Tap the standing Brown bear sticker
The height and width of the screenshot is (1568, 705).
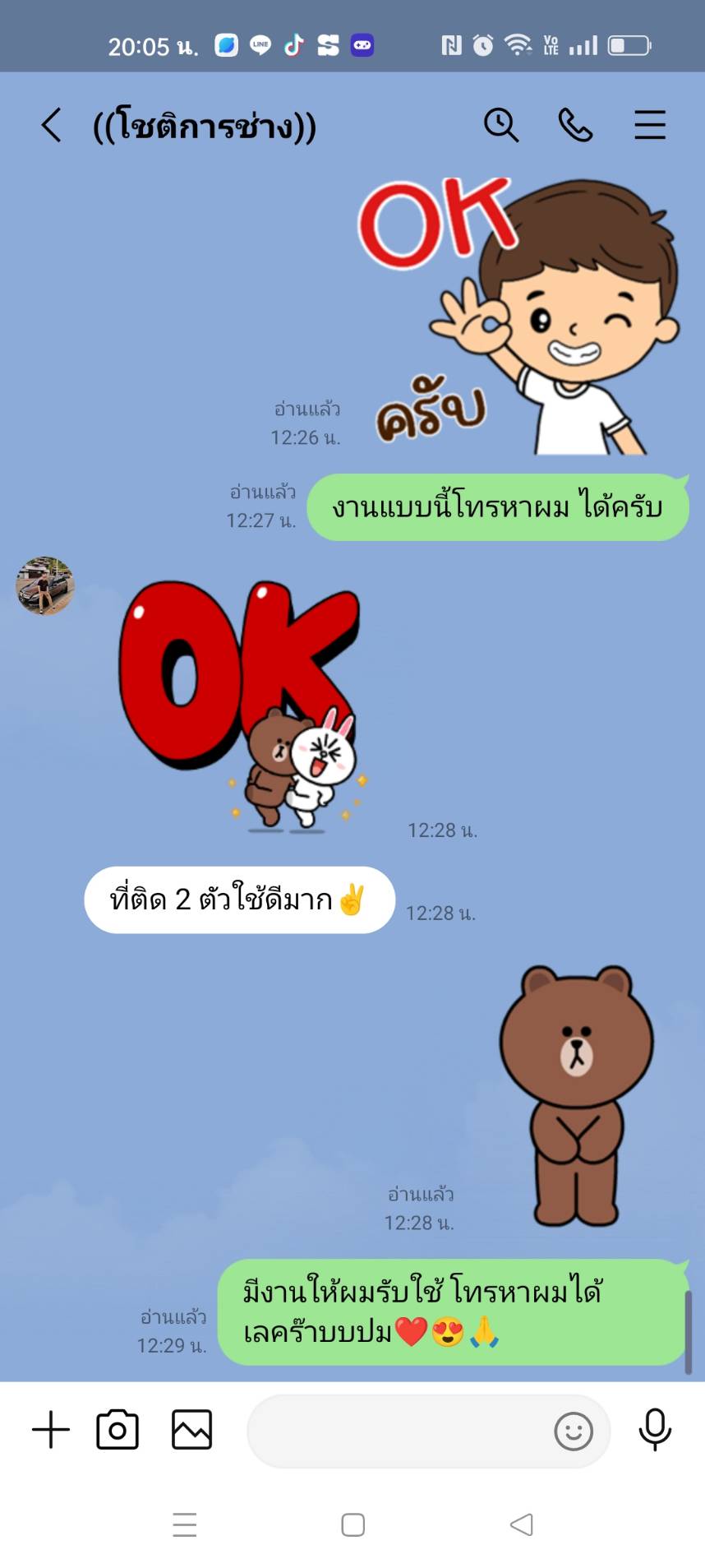tap(576, 1096)
